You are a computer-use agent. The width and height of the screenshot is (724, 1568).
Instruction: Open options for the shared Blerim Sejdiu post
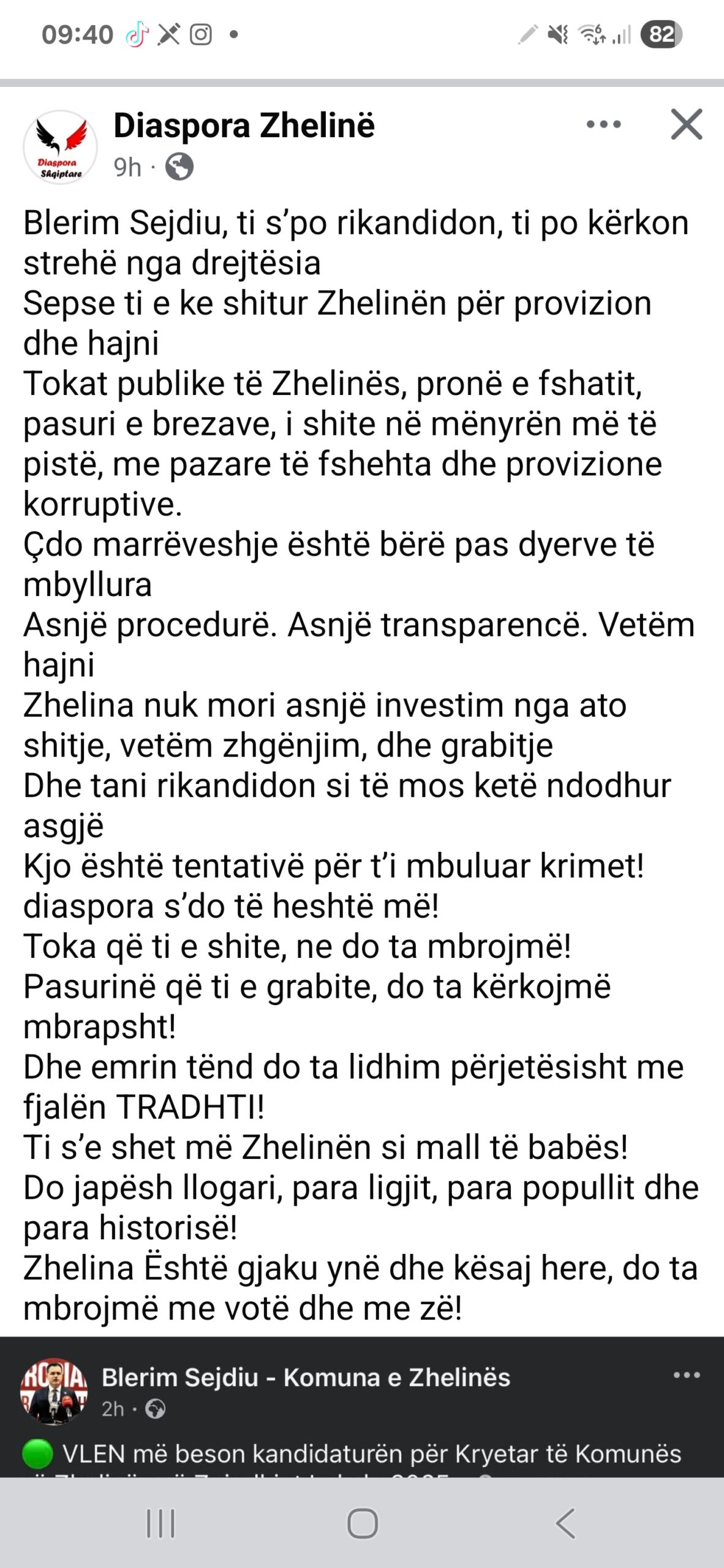click(686, 1375)
